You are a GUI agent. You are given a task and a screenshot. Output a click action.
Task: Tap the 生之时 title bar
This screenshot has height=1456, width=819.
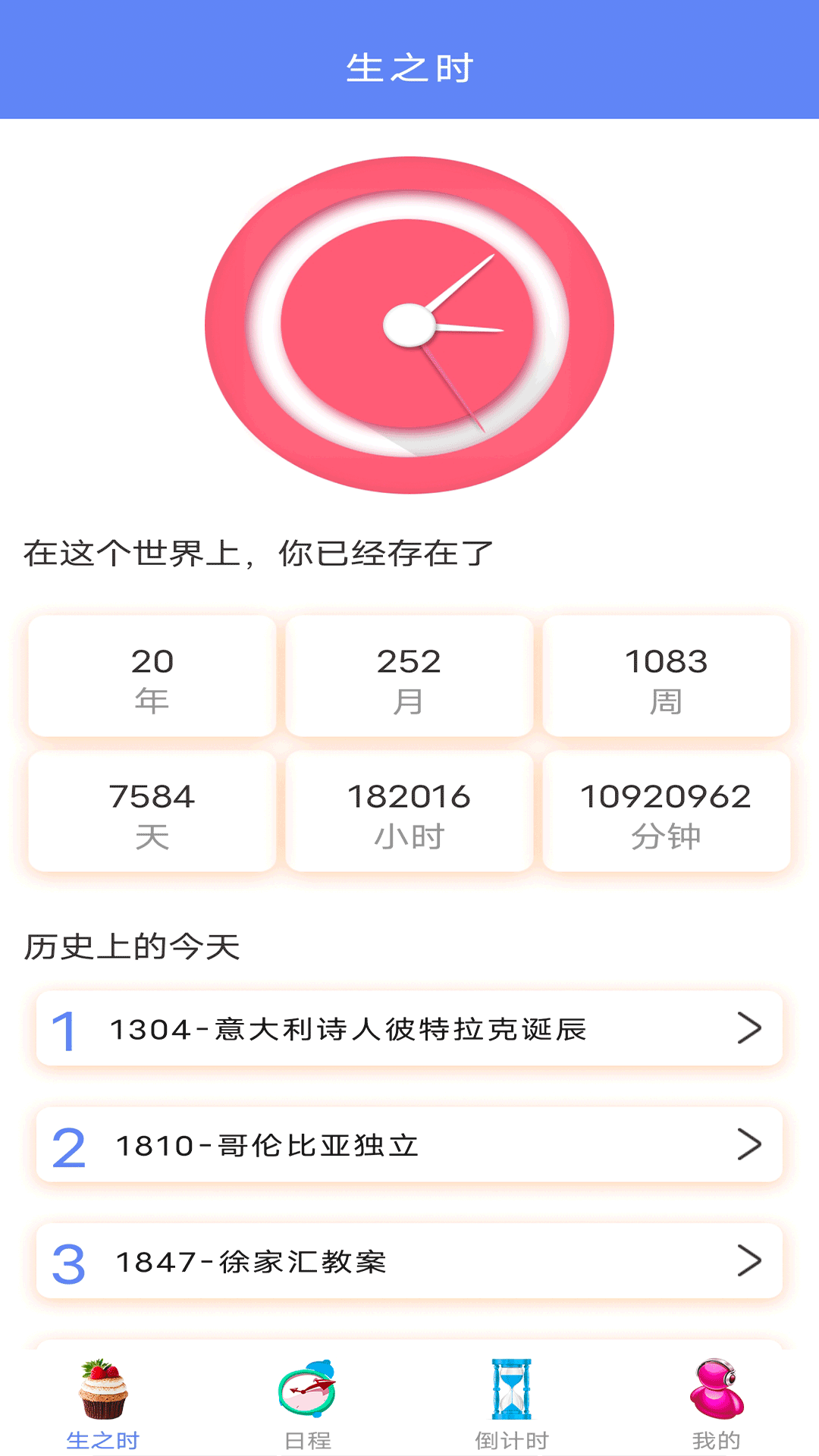[409, 67]
